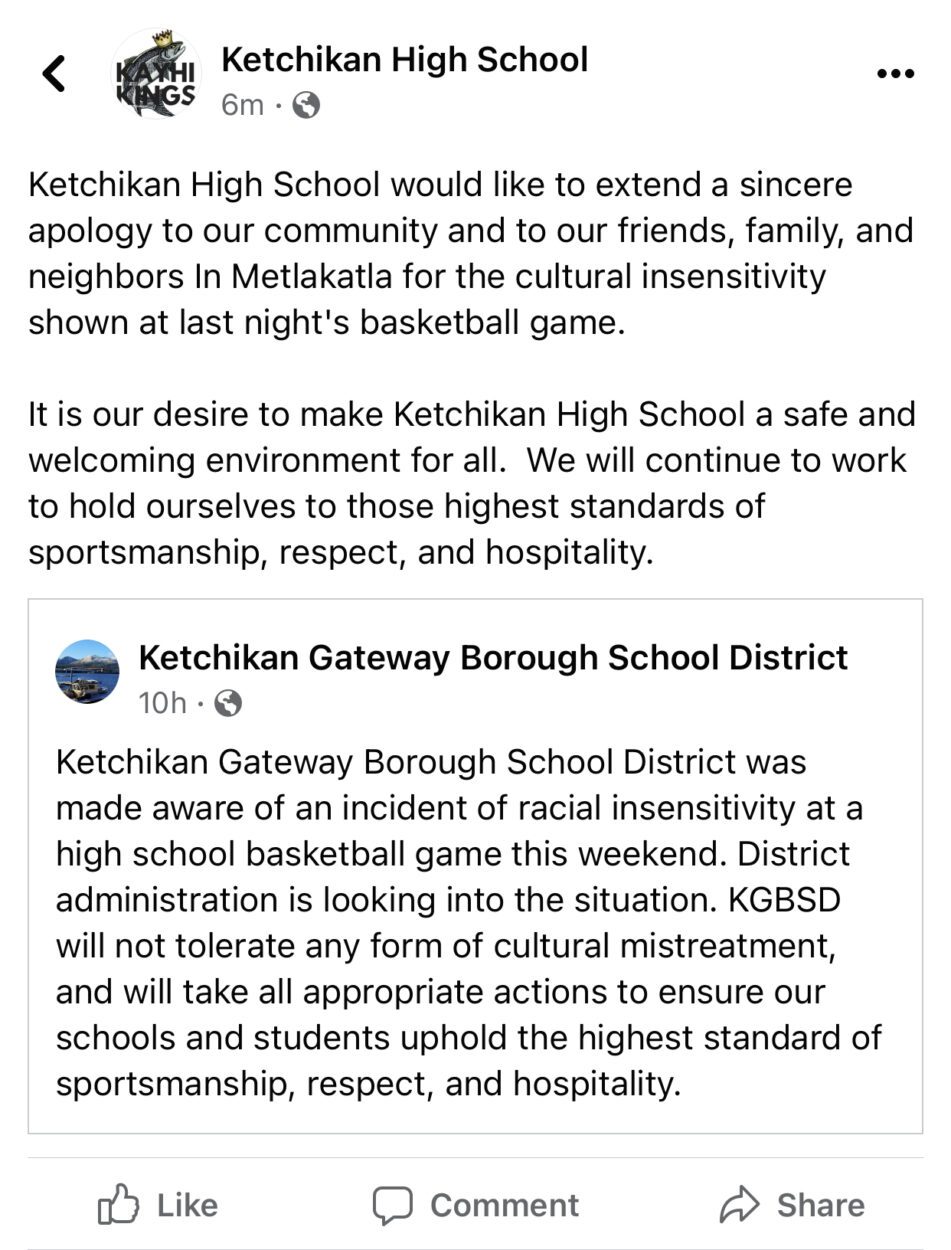Open Ketchikan Gateway Borough School District's avatar
The width and height of the screenshot is (951, 1250).
coord(87,671)
